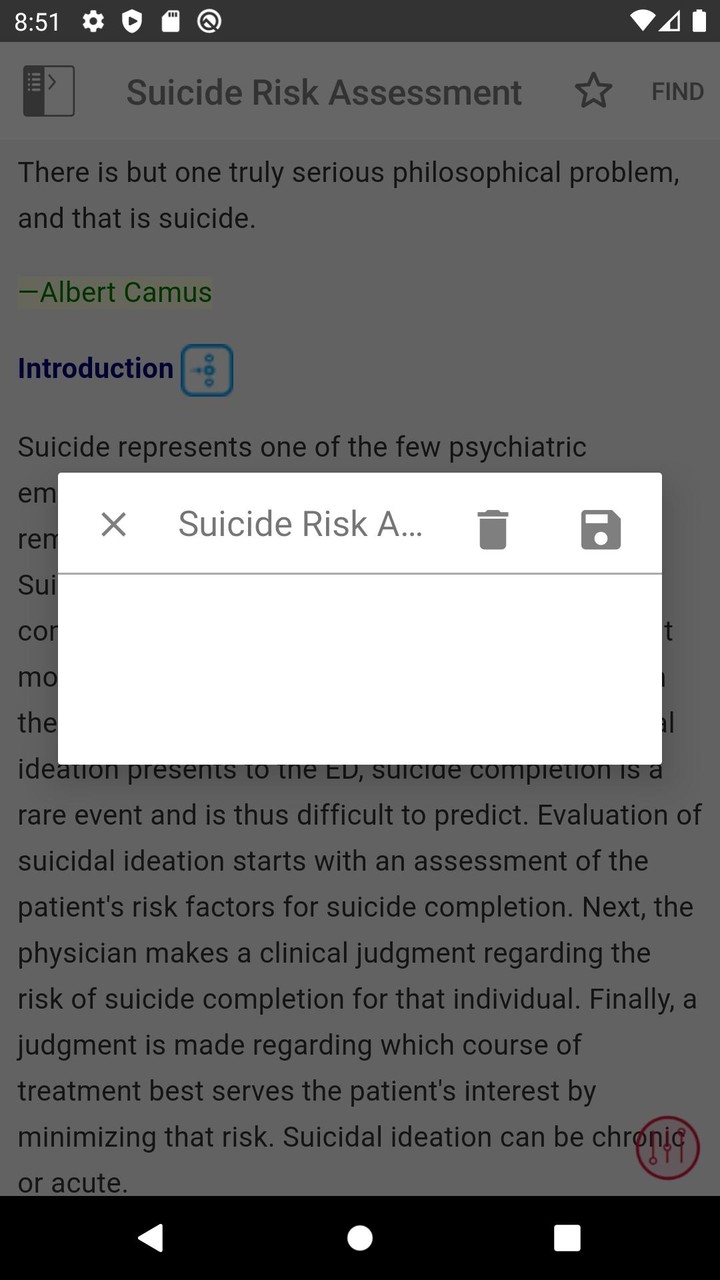Viewport: 720px width, 1280px height.
Task: Tap the Wi-Fi indicator in the status bar
Action: pos(642,21)
